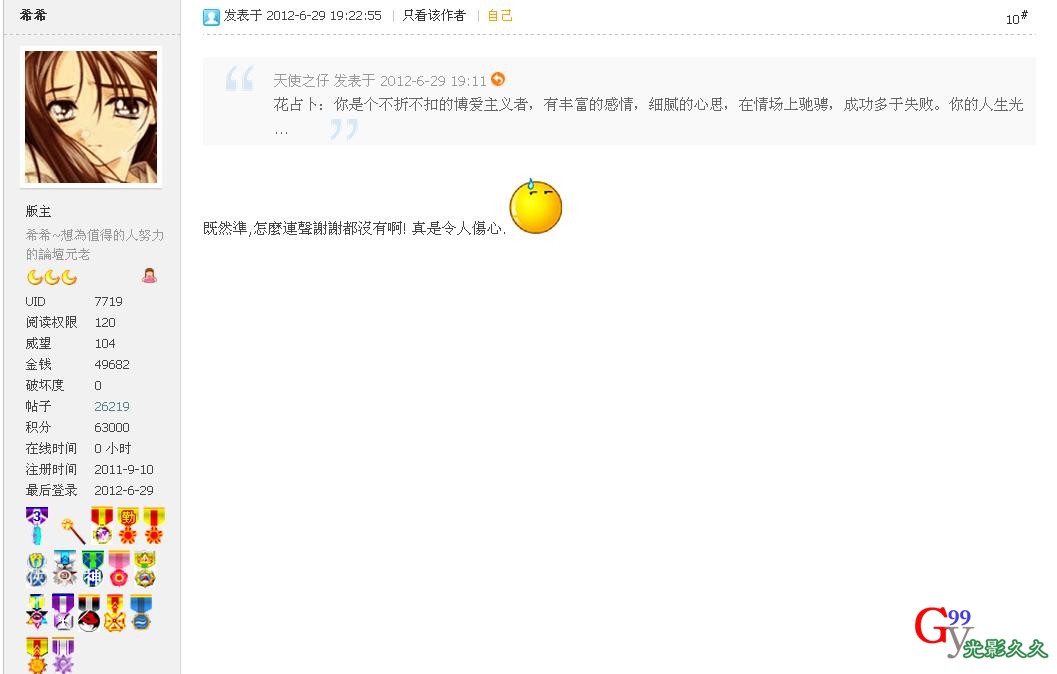The width and height of the screenshot is (1057, 674).
Task: Open user 希希's profile name link
Action: click(x=33, y=15)
